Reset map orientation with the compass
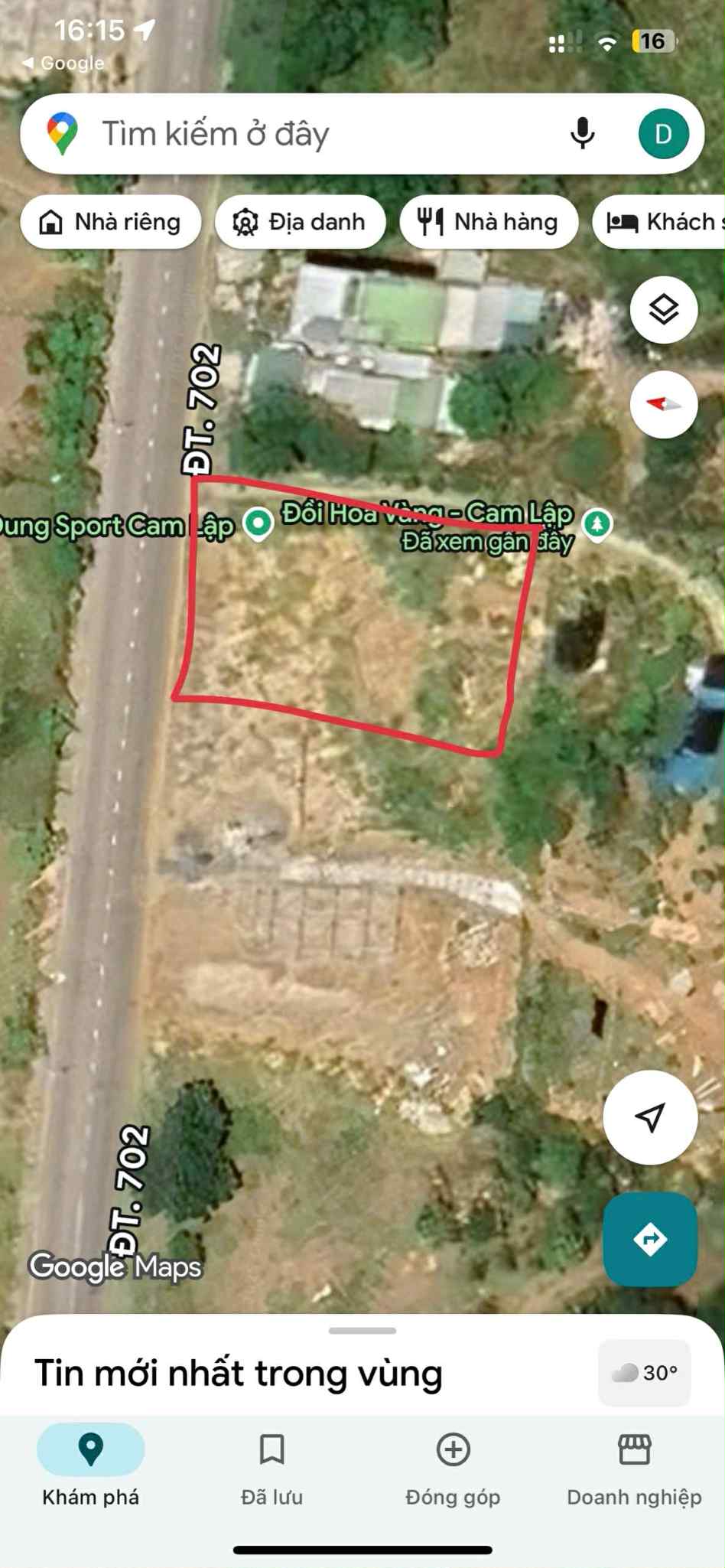 point(663,404)
